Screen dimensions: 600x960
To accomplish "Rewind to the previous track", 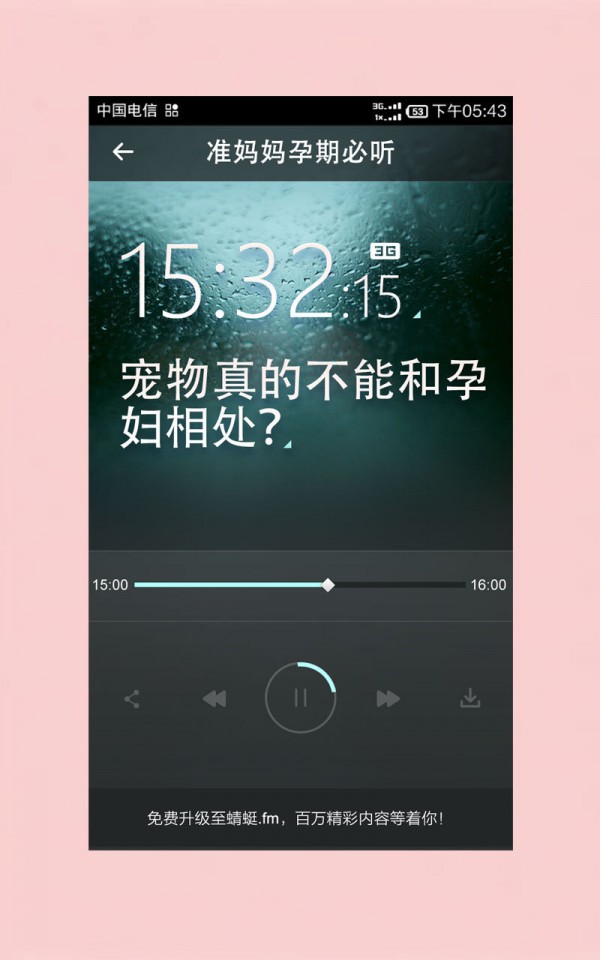I will pyautogui.click(x=214, y=699).
